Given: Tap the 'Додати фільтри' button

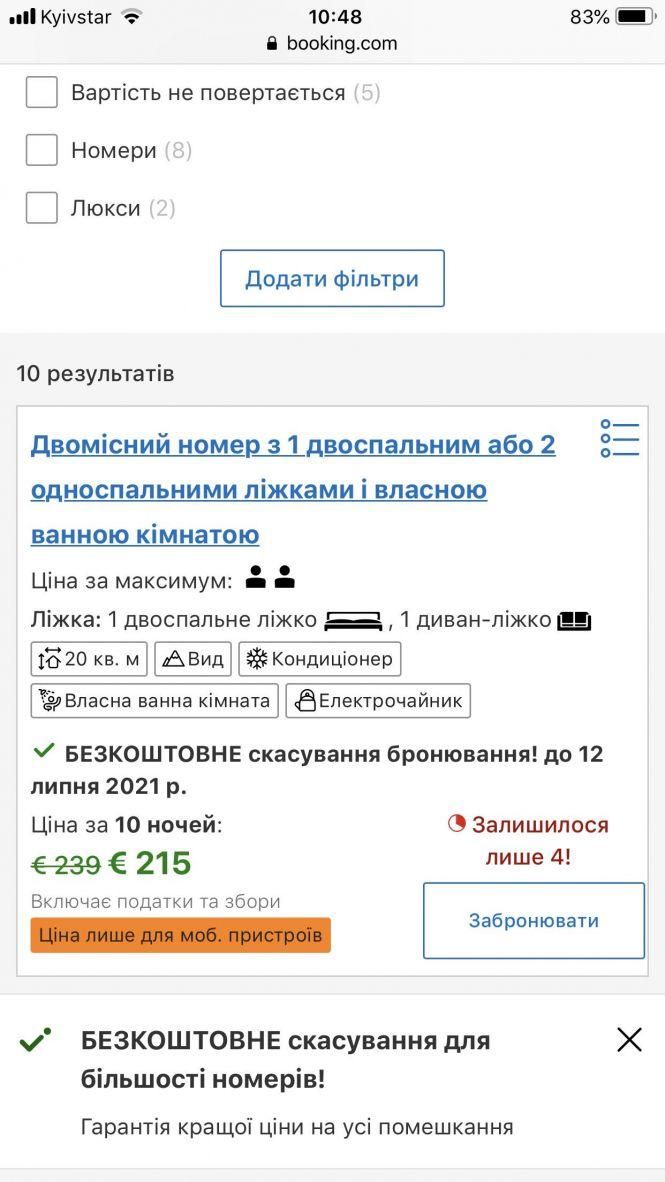Looking at the screenshot, I should pos(332,279).
